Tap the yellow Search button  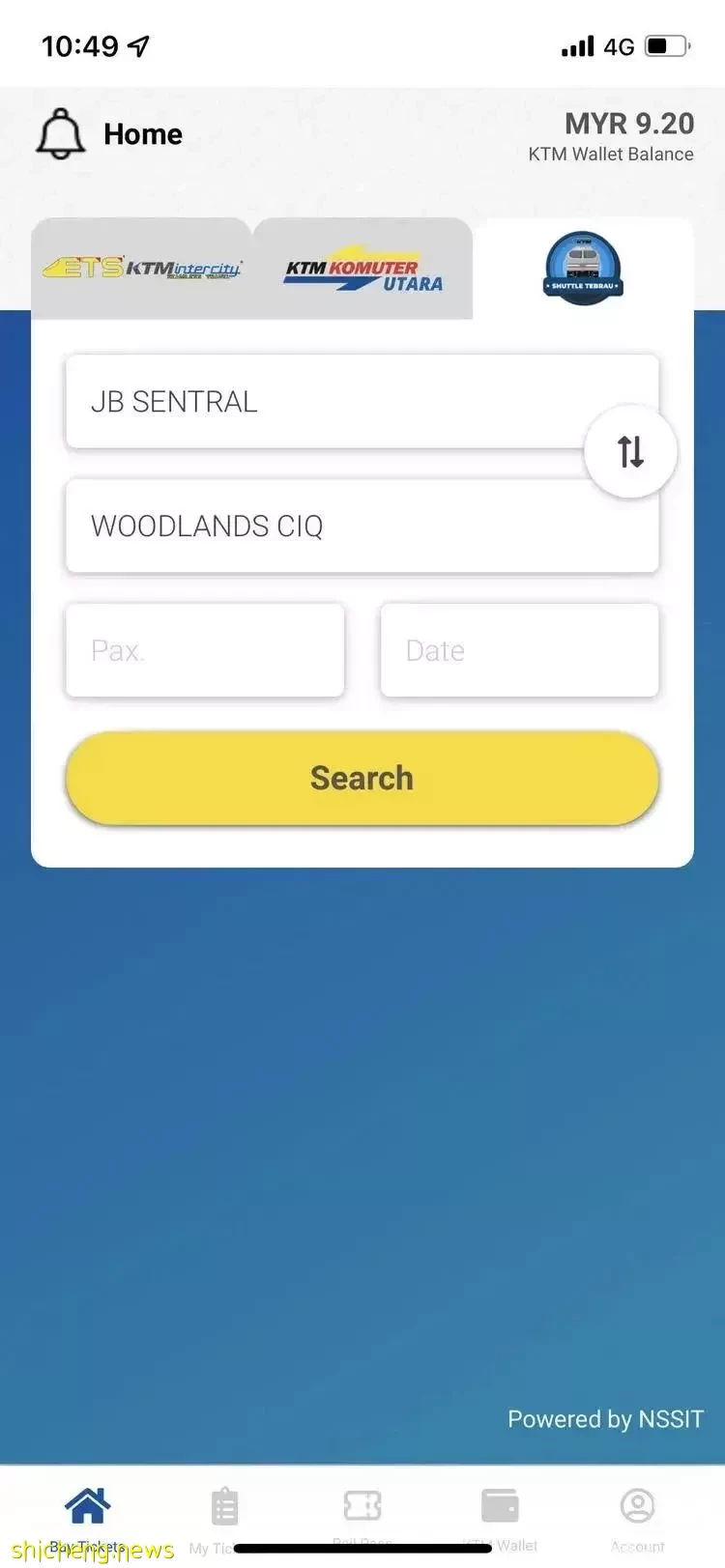(362, 778)
